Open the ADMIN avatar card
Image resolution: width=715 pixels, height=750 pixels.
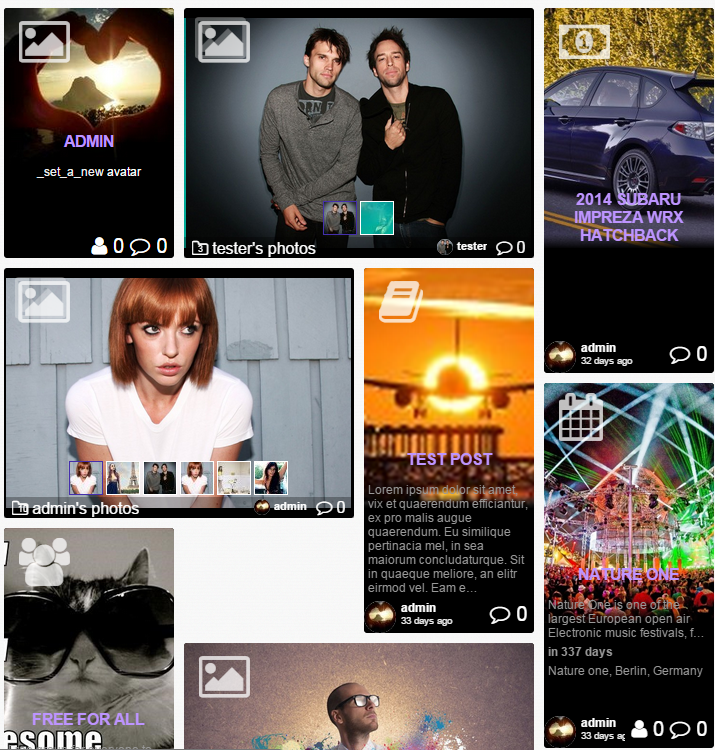(89, 142)
